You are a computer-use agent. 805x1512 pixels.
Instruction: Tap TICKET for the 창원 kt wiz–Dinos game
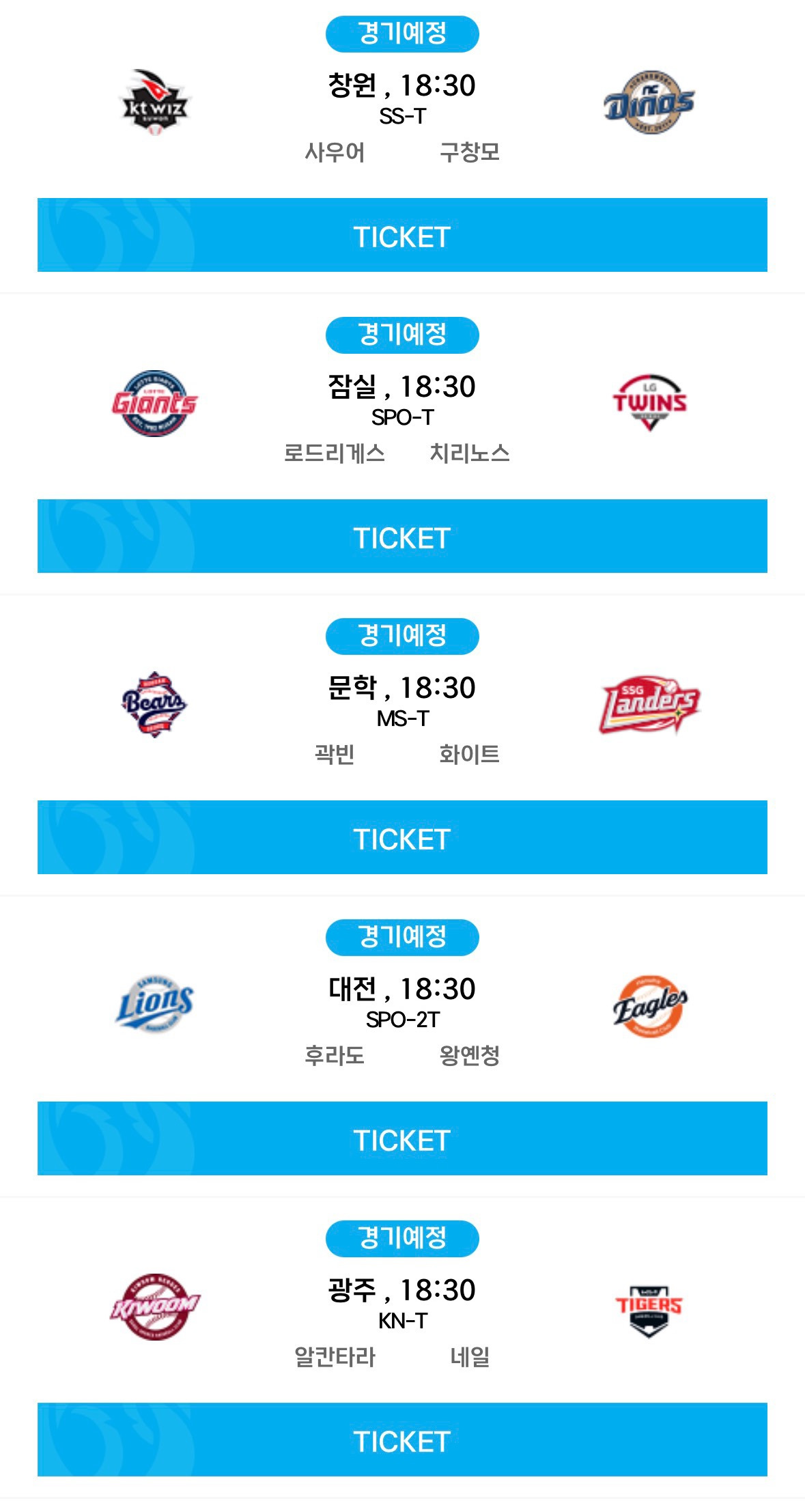click(402, 236)
